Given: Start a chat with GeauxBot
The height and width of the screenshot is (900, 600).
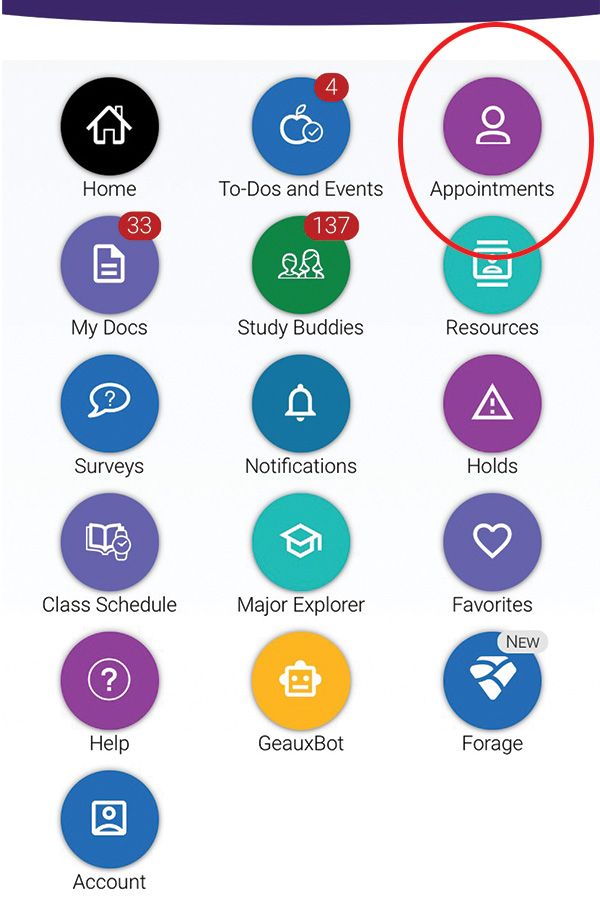Looking at the screenshot, I should coord(301,681).
